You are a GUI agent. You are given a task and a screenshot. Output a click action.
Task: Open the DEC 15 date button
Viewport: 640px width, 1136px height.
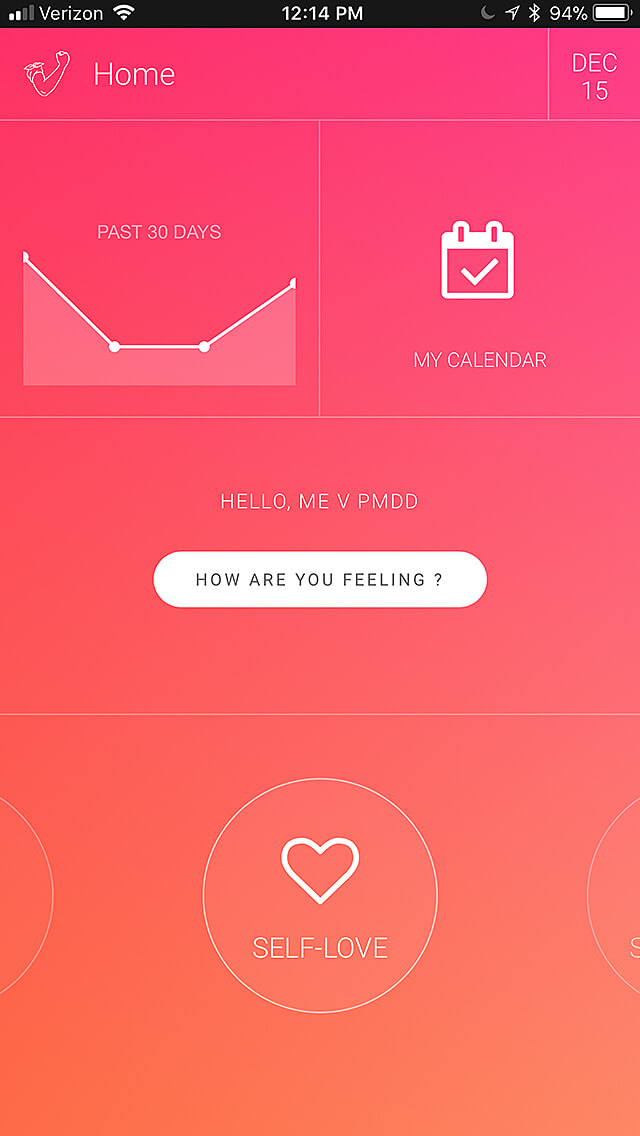(594, 75)
